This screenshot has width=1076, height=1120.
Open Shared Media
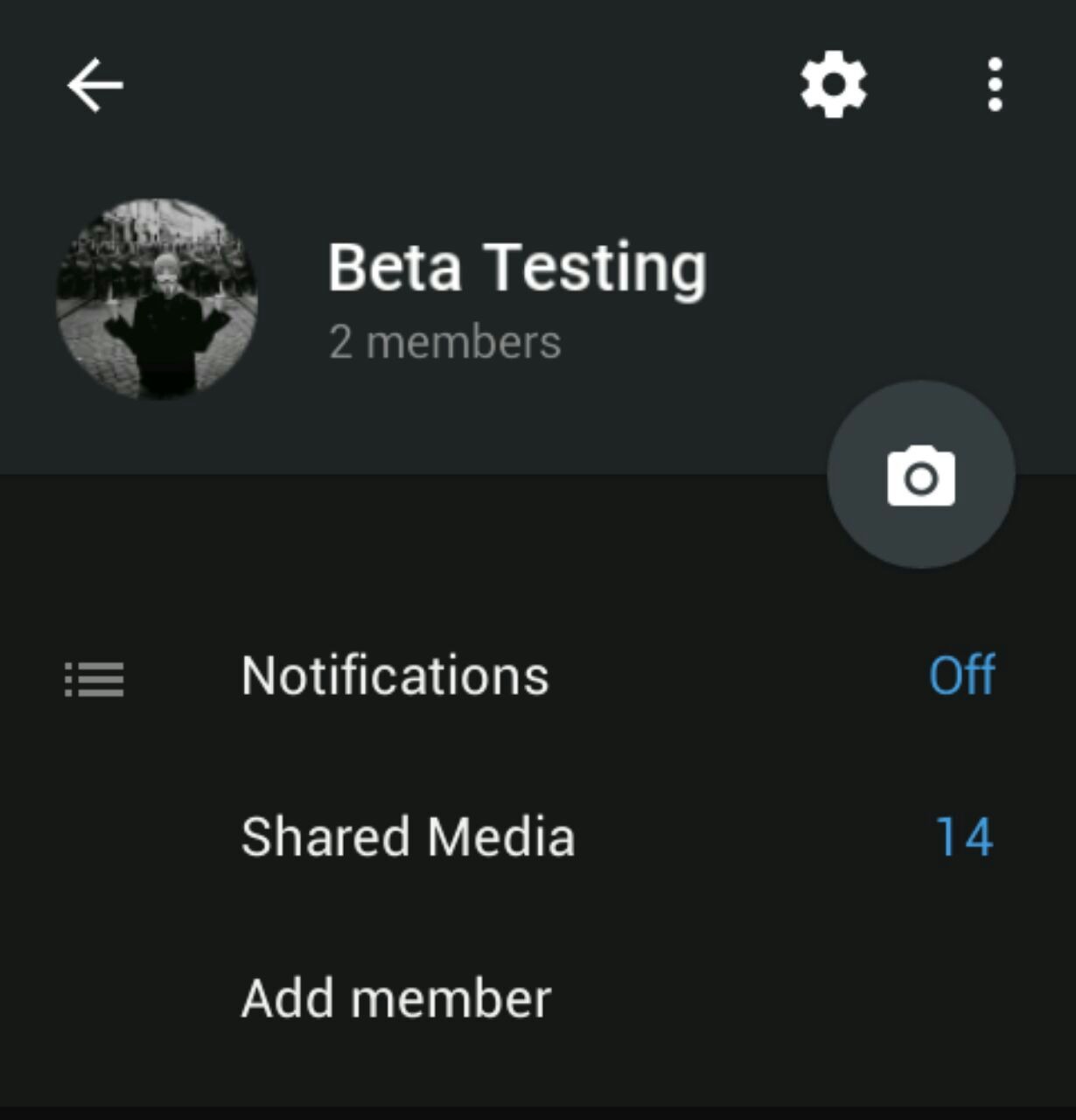coord(409,836)
